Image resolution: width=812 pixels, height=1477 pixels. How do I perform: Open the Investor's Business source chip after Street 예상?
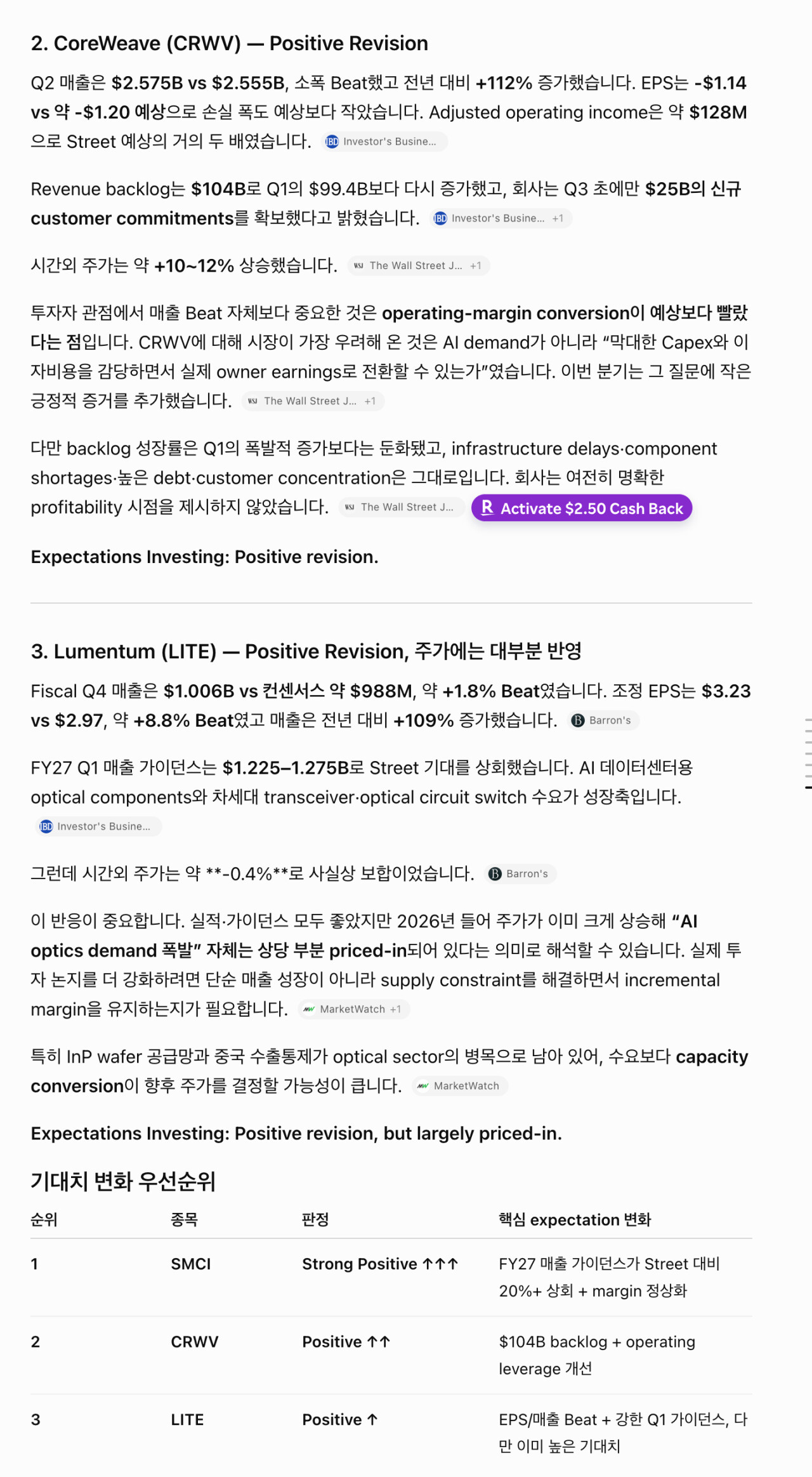coord(383,142)
